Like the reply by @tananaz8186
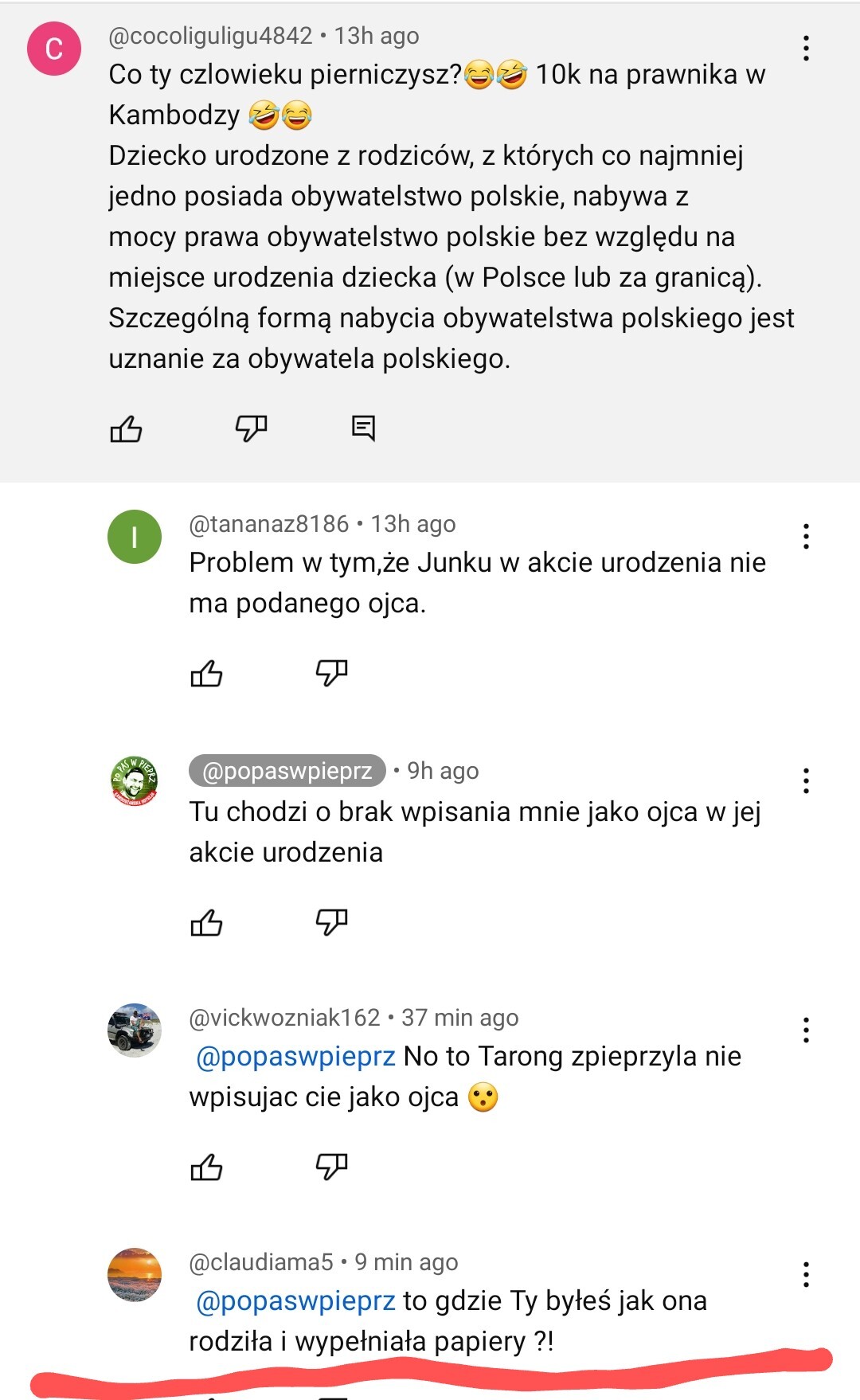 [x=206, y=674]
